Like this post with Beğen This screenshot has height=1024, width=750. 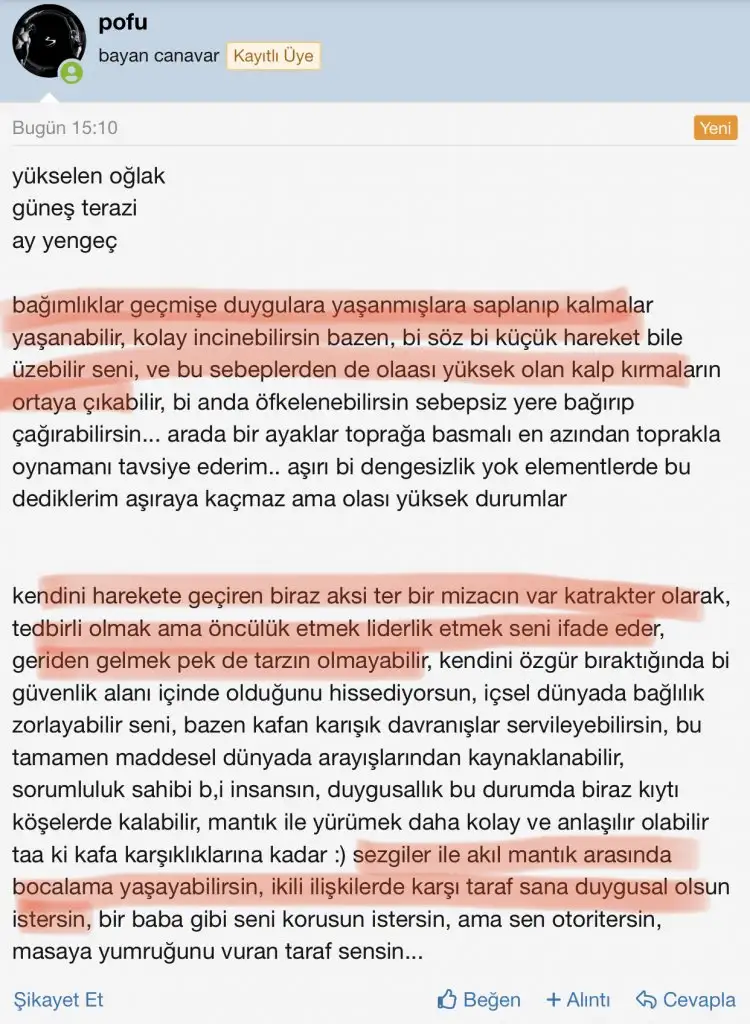(479, 1000)
